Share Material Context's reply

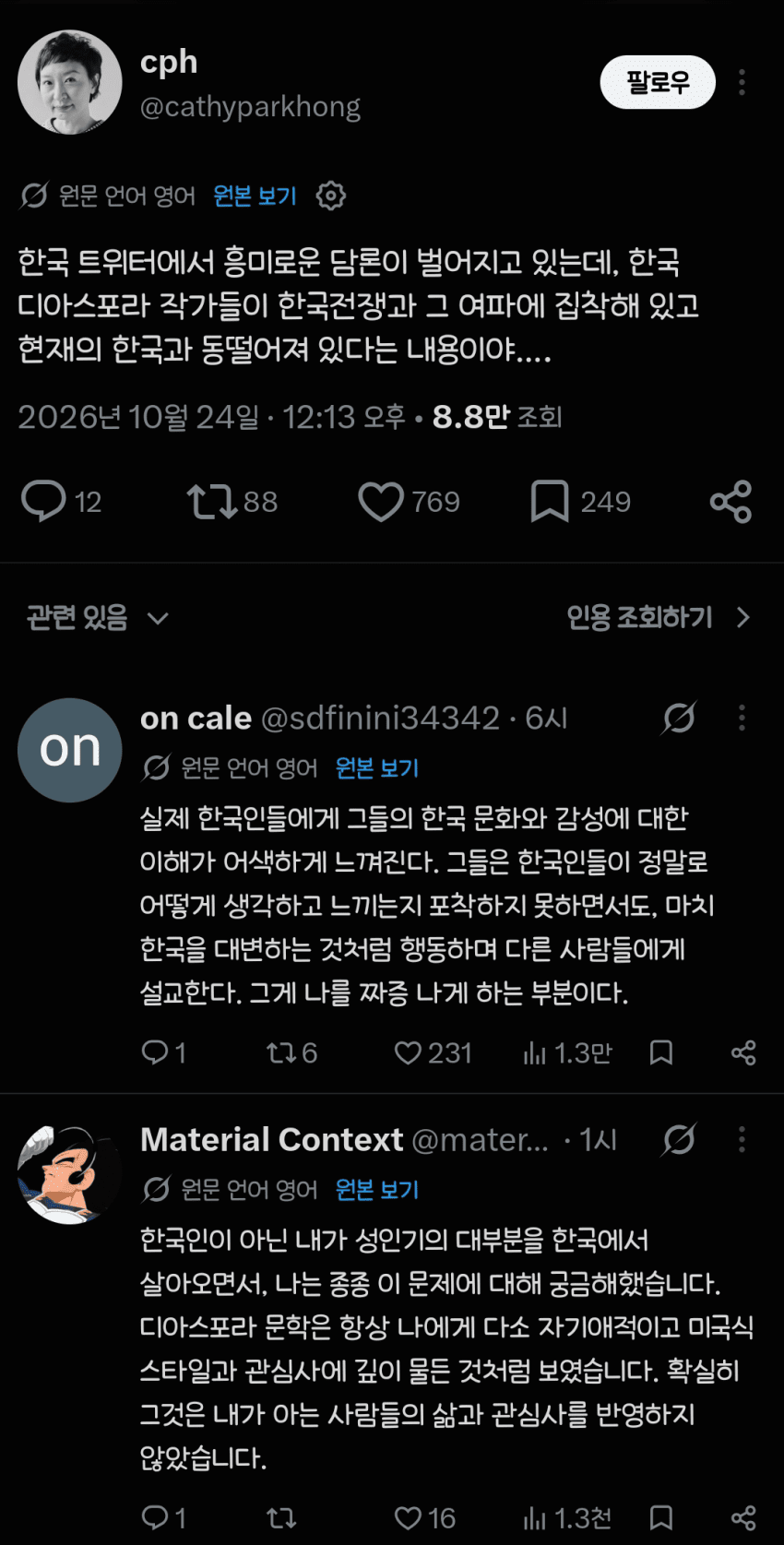pyautogui.click(x=743, y=1518)
